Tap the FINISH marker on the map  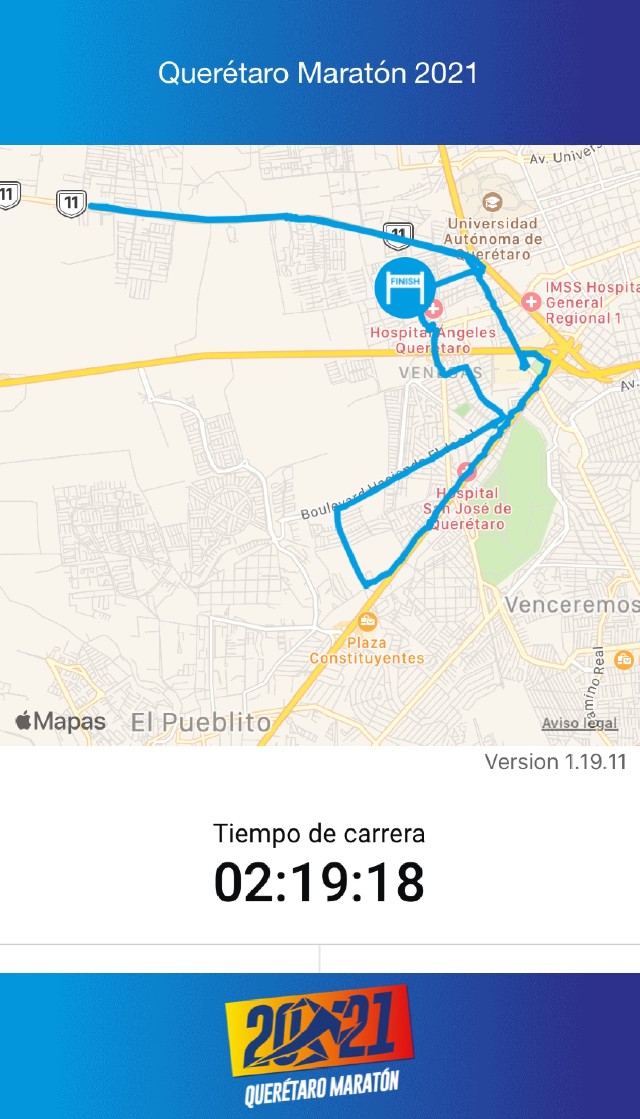coord(403,287)
